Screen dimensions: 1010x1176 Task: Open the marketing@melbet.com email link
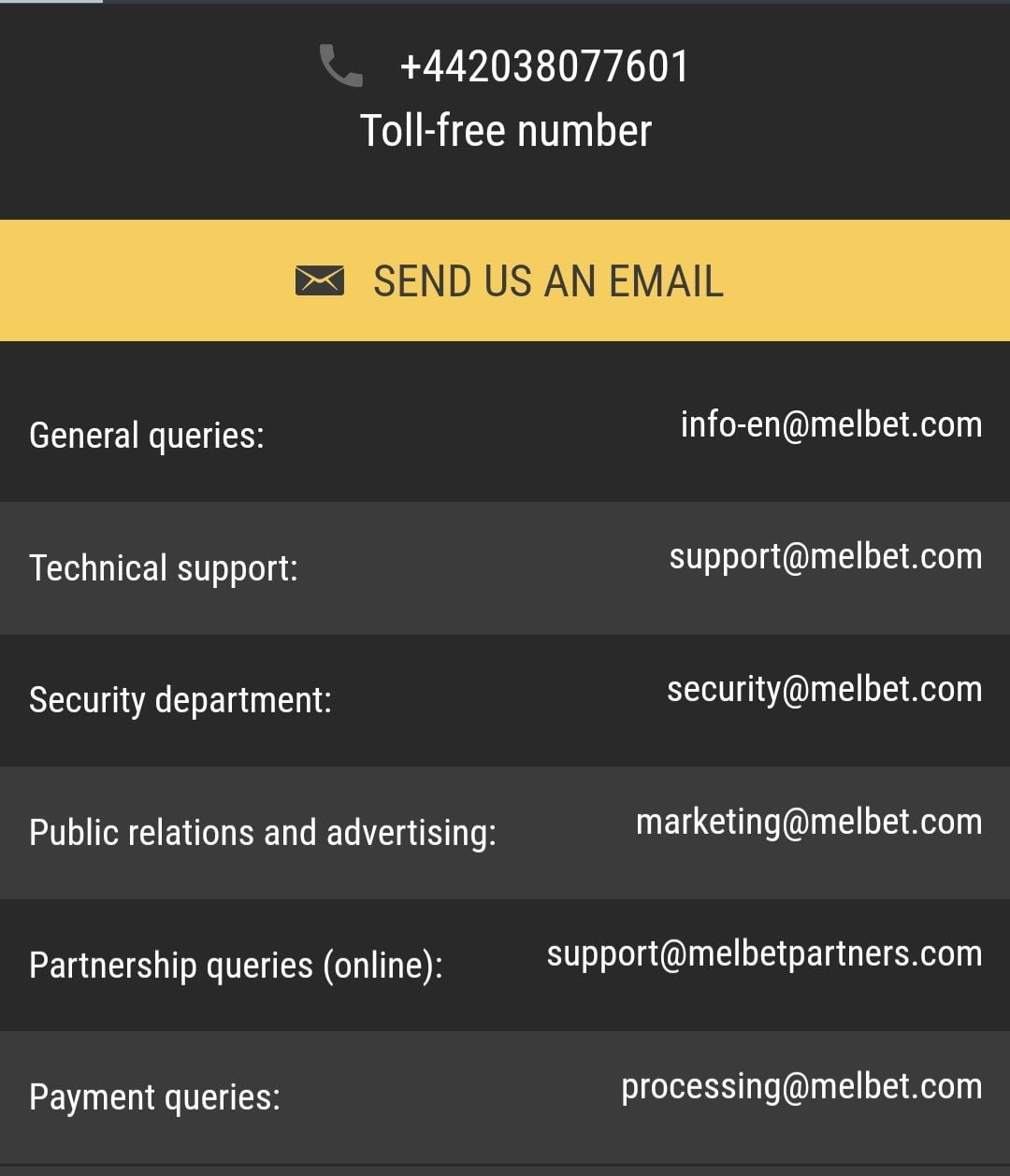[x=809, y=823]
